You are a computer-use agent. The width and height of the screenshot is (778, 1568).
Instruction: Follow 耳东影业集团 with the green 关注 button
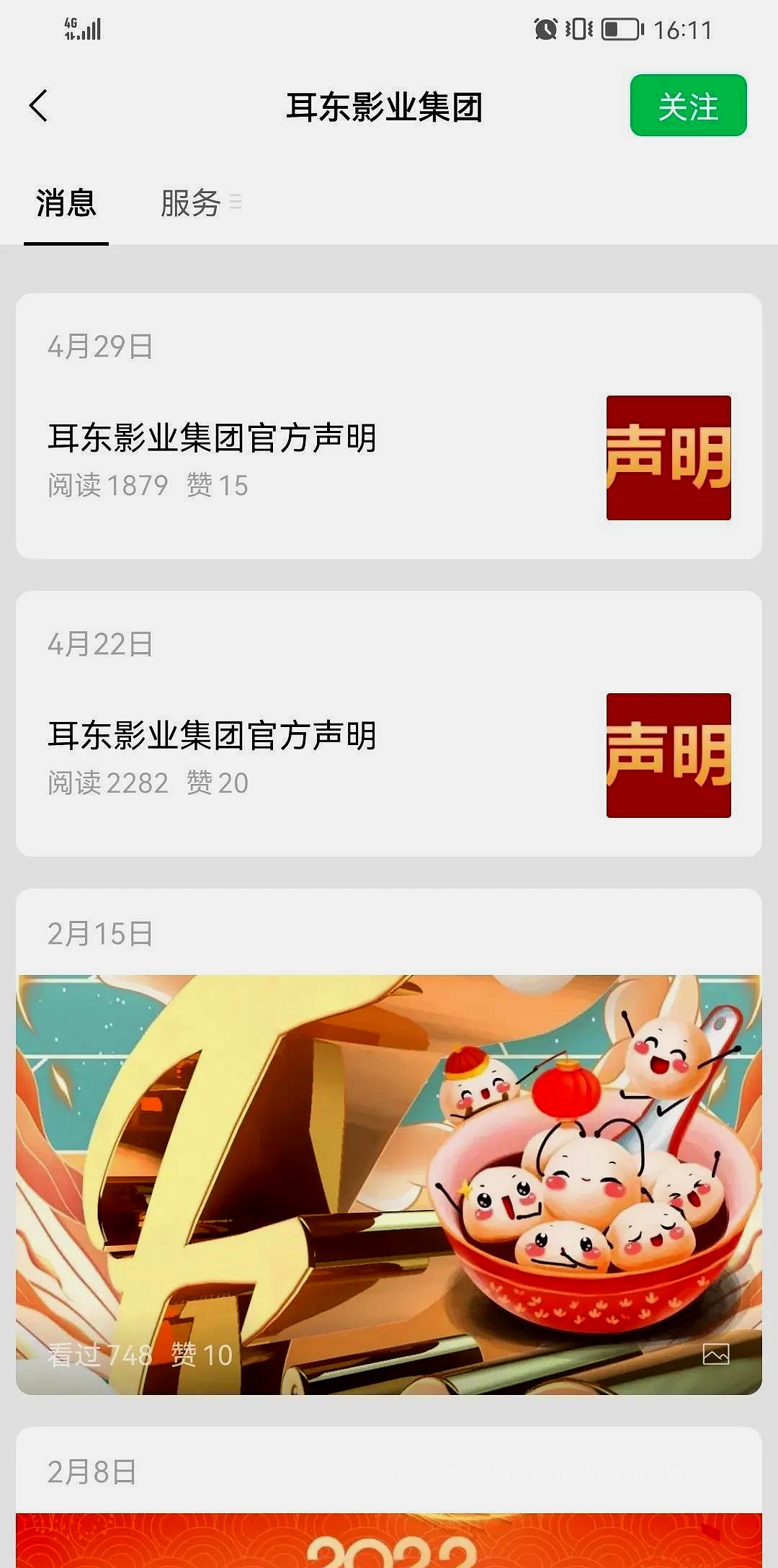[x=688, y=106]
